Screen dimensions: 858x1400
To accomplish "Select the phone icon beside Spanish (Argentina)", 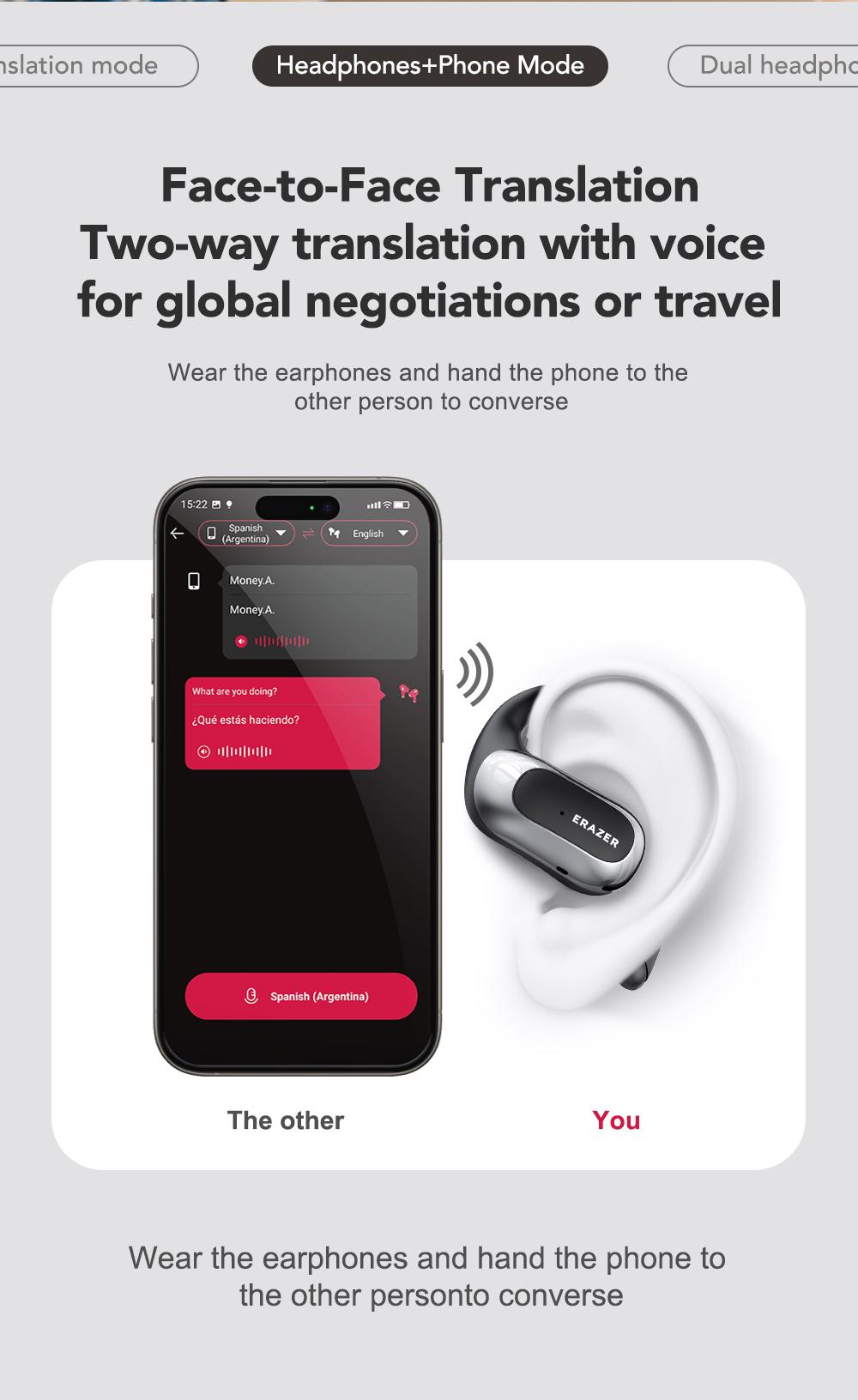I will (x=210, y=534).
